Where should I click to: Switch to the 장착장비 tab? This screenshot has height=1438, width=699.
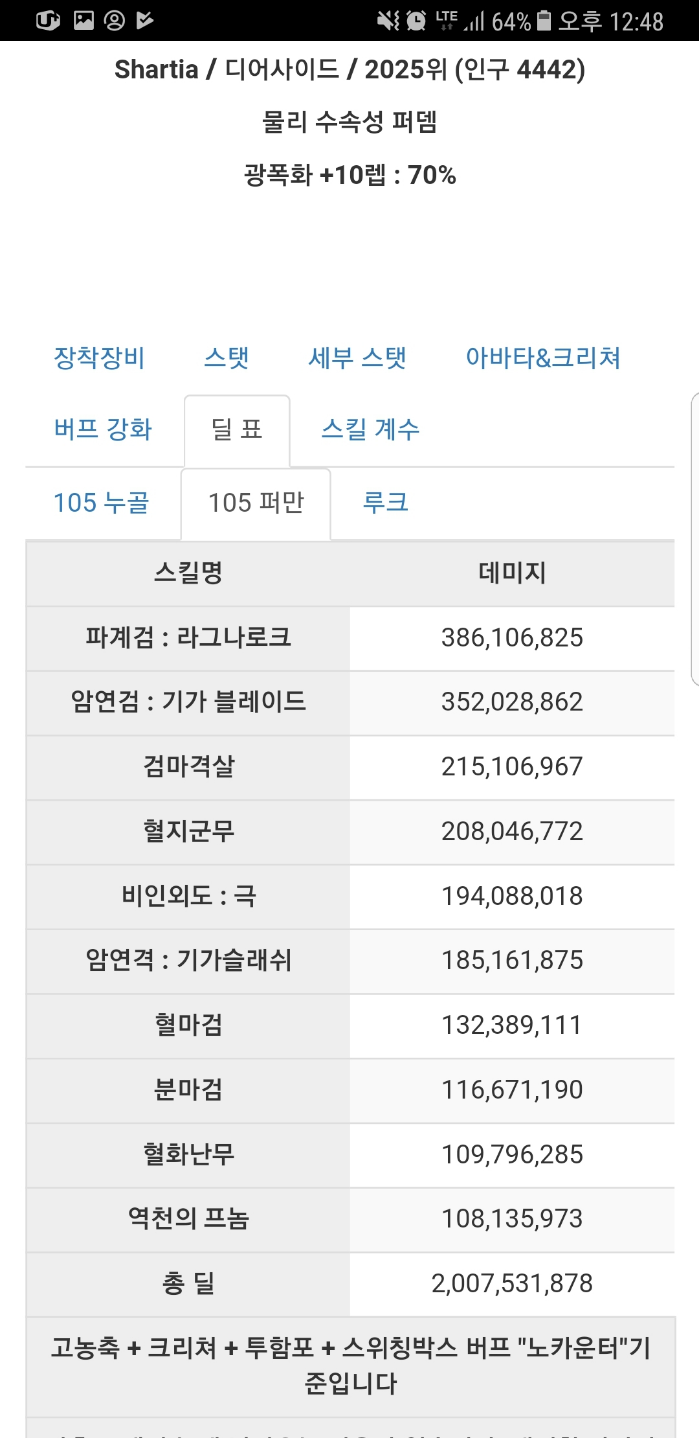pos(99,358)
